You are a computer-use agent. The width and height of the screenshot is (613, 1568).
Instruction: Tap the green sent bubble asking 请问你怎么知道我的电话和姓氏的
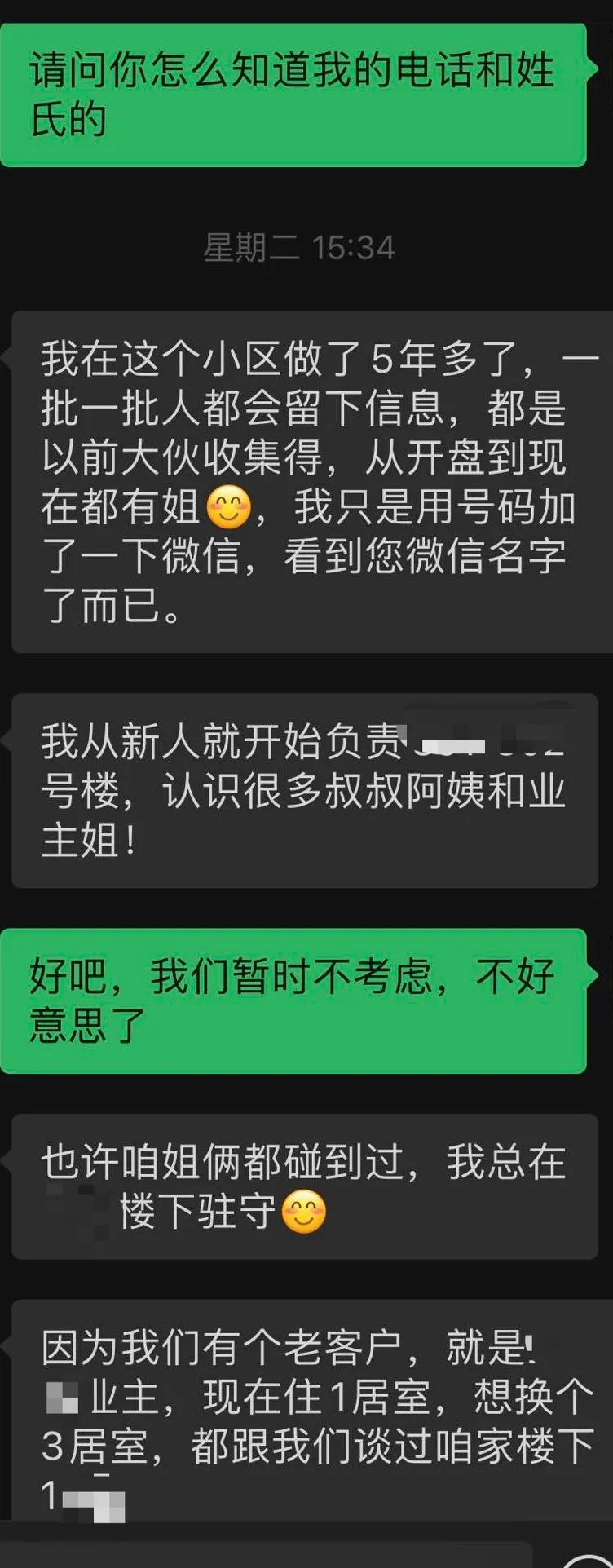[293, 94]
